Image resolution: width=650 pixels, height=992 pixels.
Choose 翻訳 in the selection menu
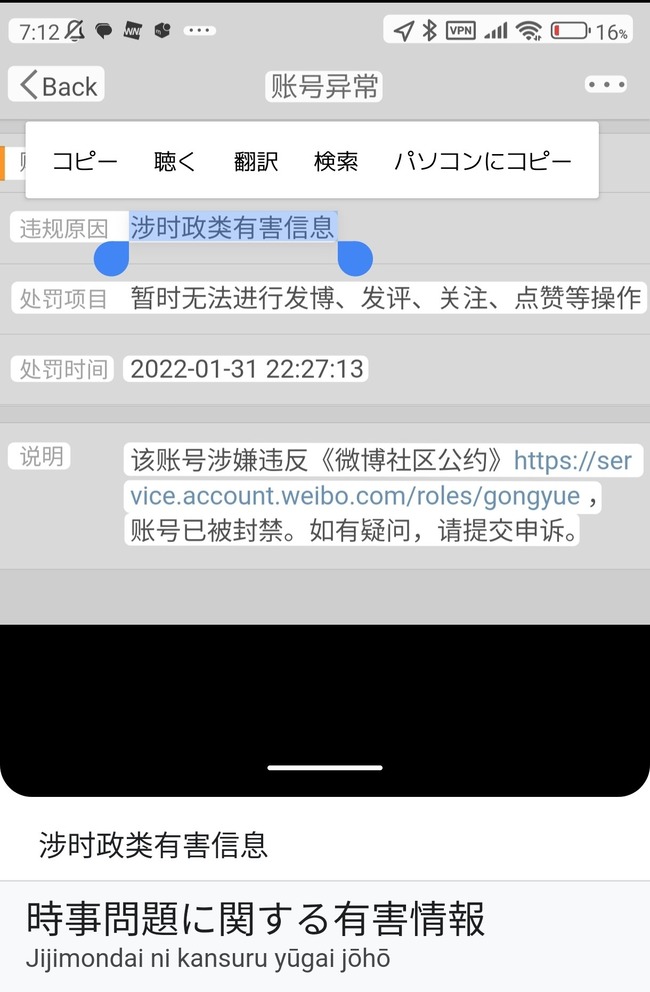256,161
